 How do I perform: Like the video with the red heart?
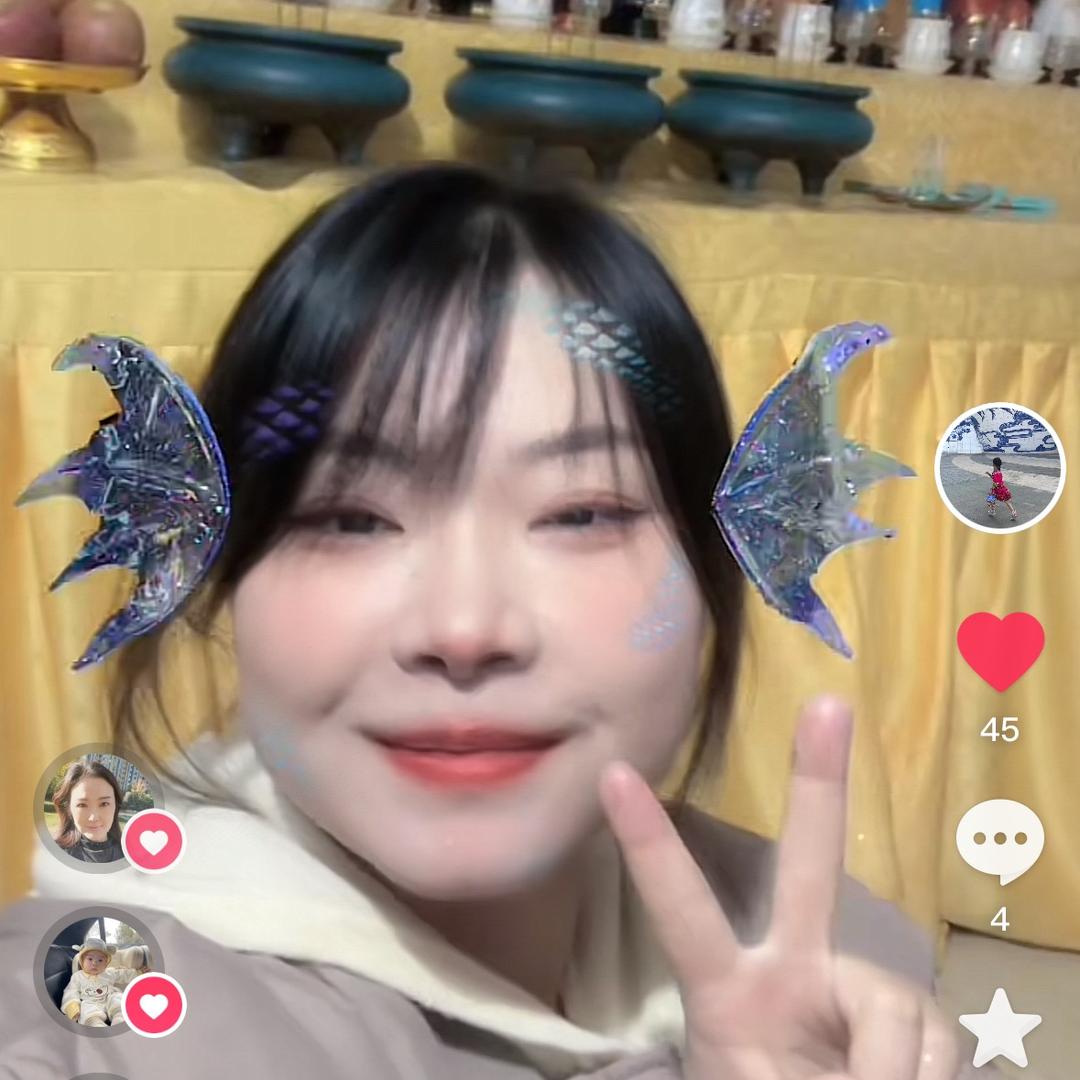pyautogui.click(x=1000, y=650)
